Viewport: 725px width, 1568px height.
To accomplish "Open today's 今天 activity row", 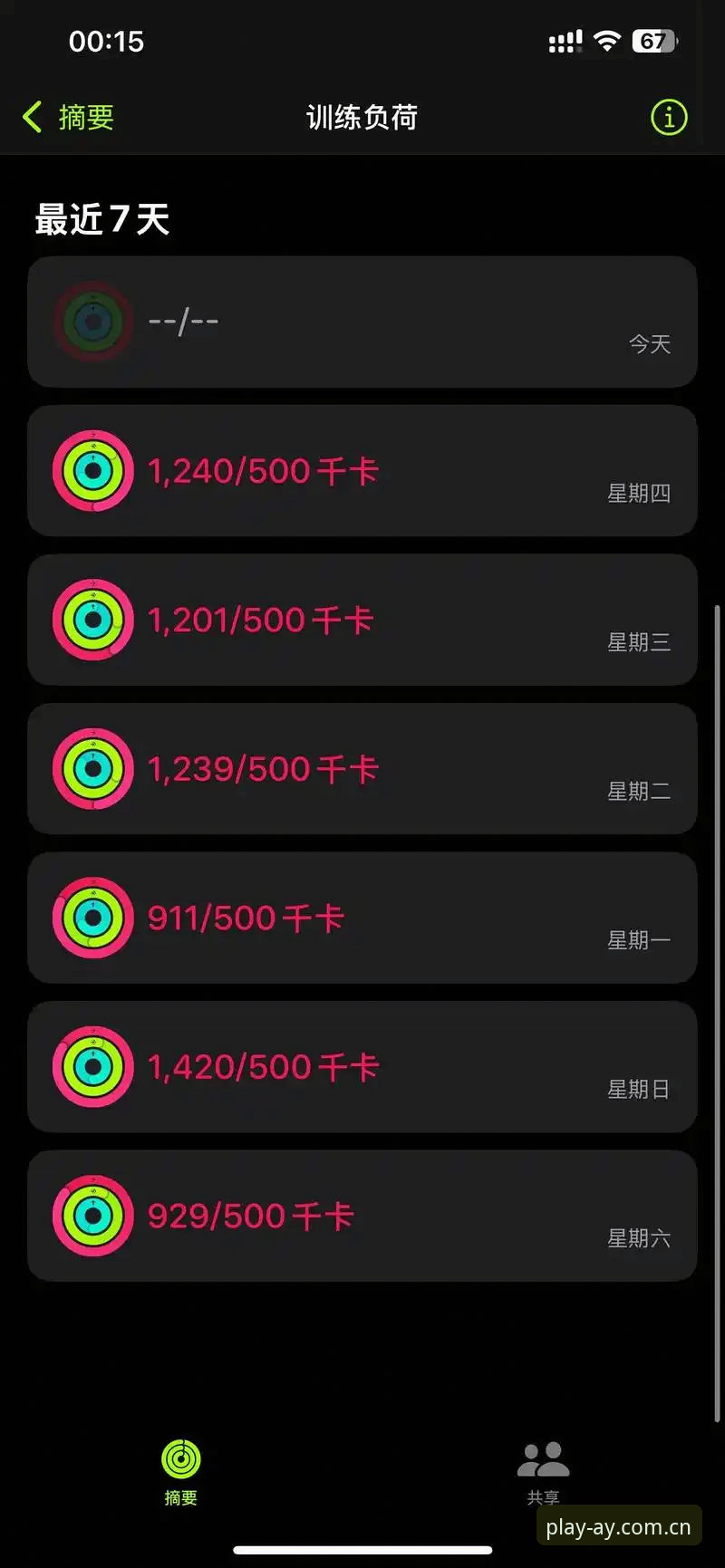I will [362, 322].
